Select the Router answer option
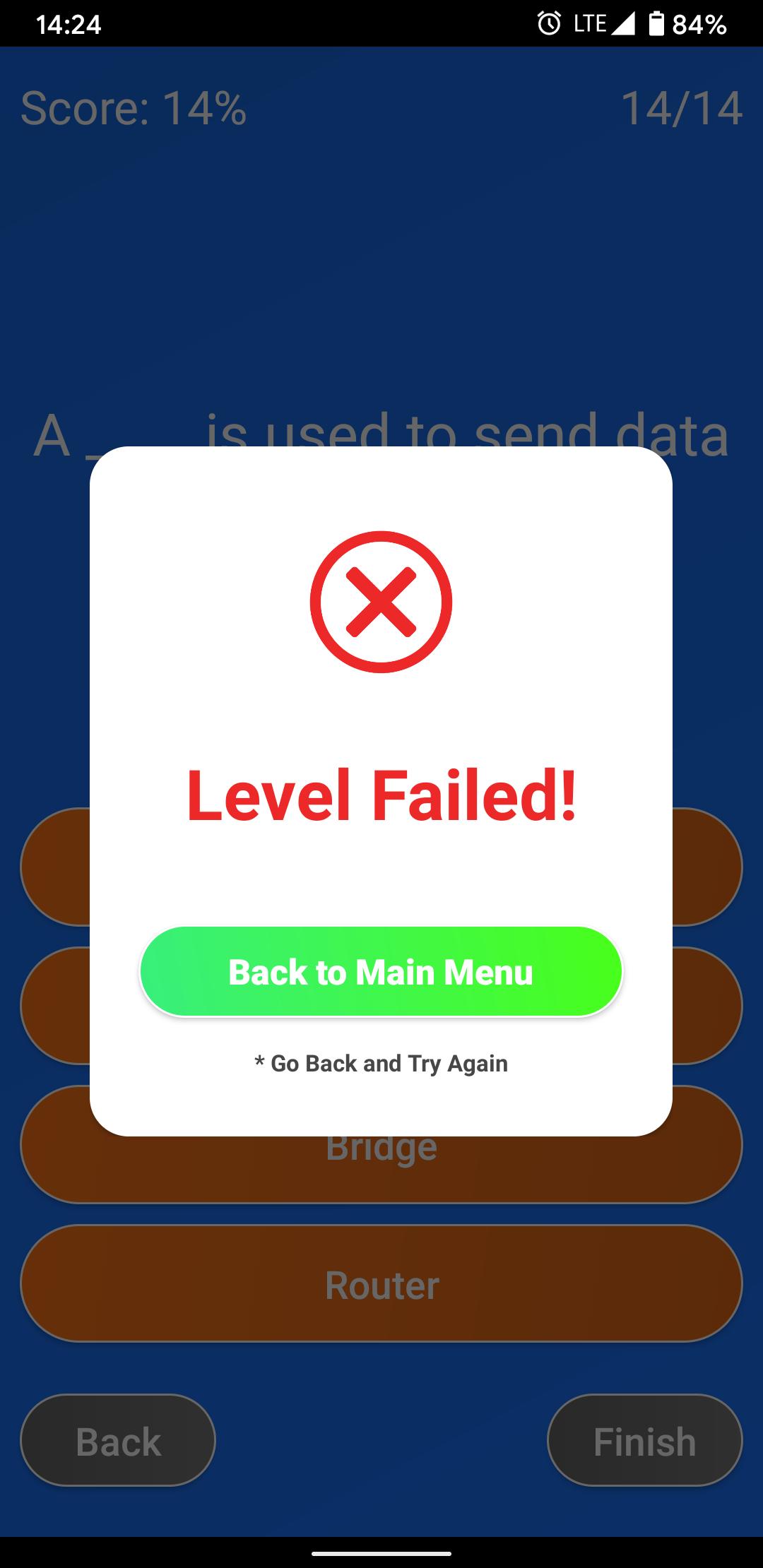 coord(381,1284)
